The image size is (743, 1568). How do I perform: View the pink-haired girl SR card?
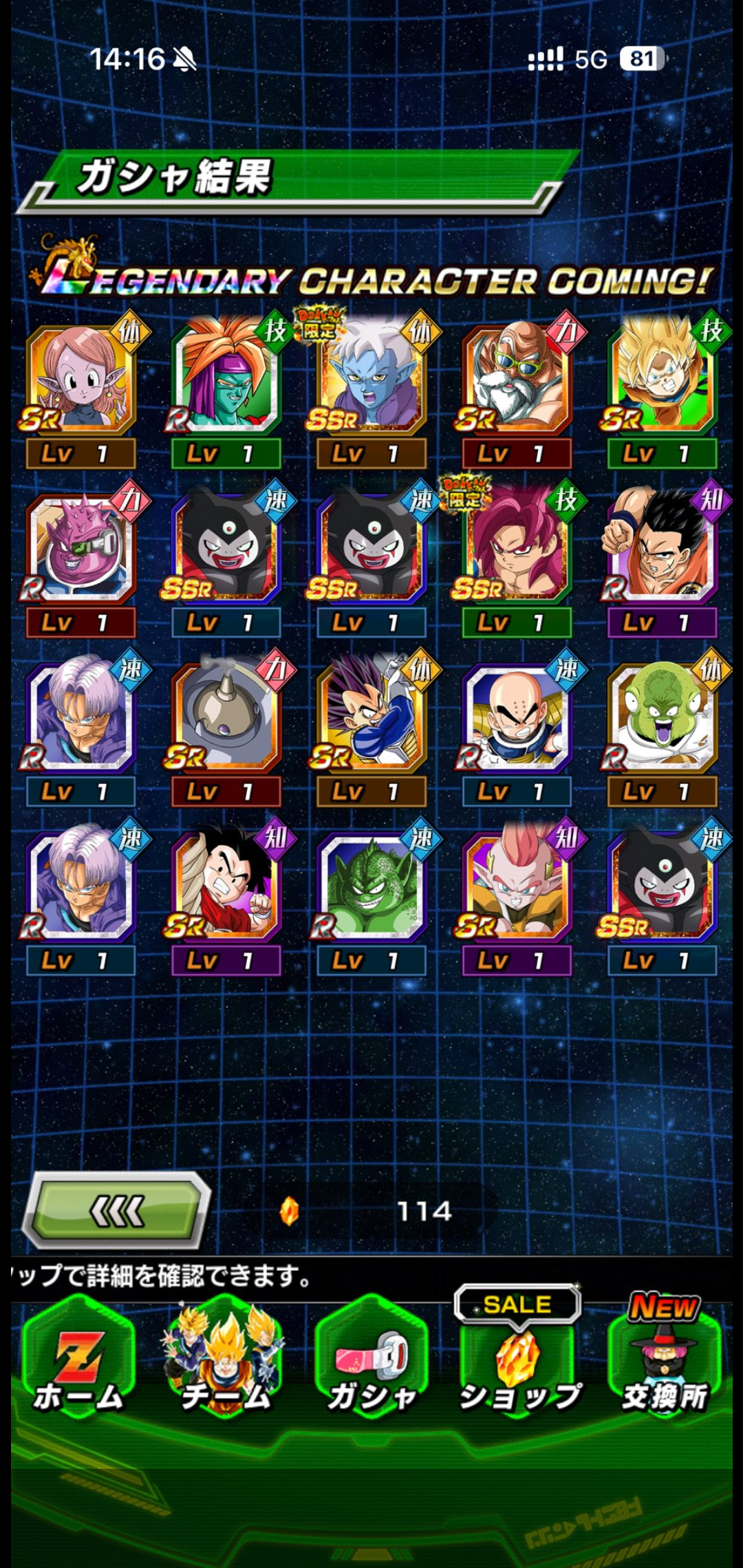[81, 382]
